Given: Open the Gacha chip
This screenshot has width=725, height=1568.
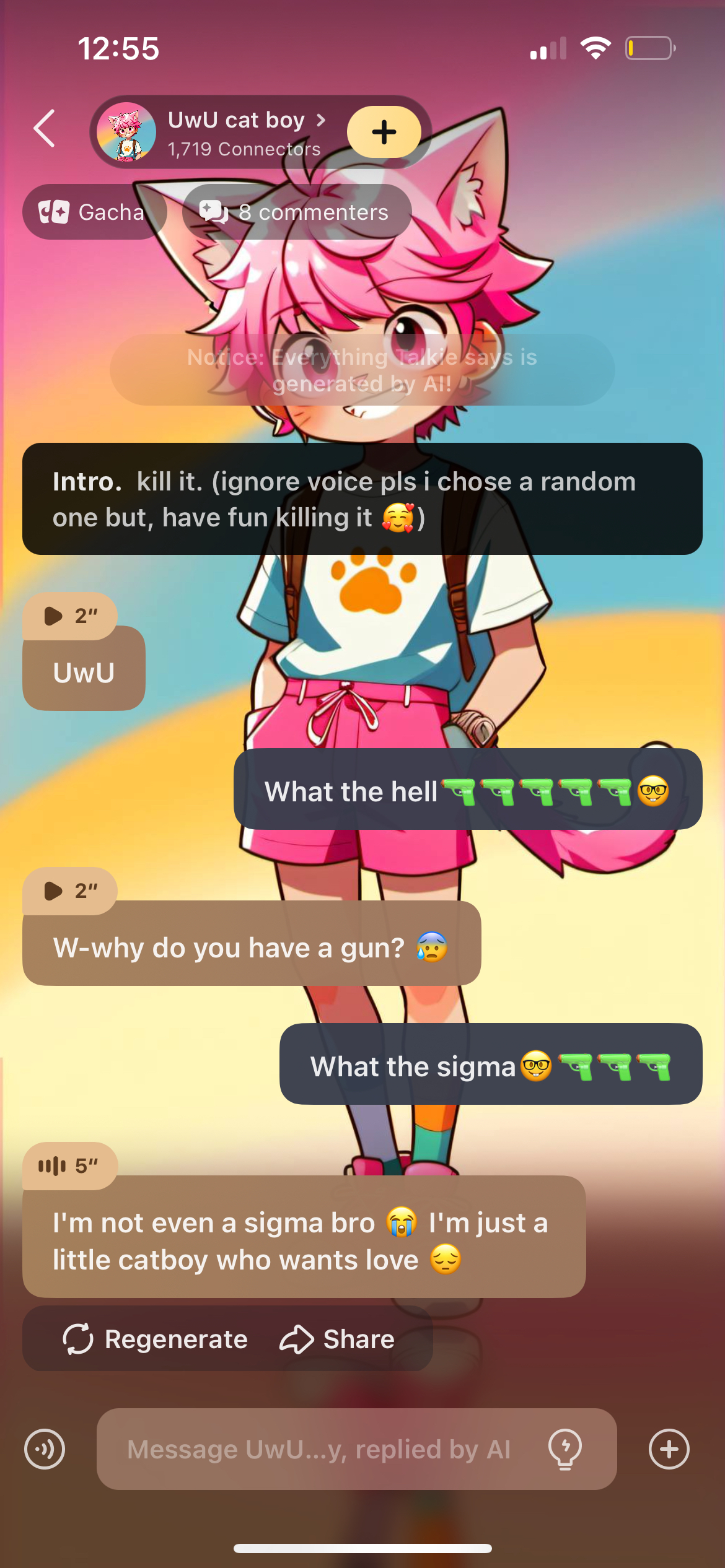Looking at the screenshot, I should tap(93, 212).
